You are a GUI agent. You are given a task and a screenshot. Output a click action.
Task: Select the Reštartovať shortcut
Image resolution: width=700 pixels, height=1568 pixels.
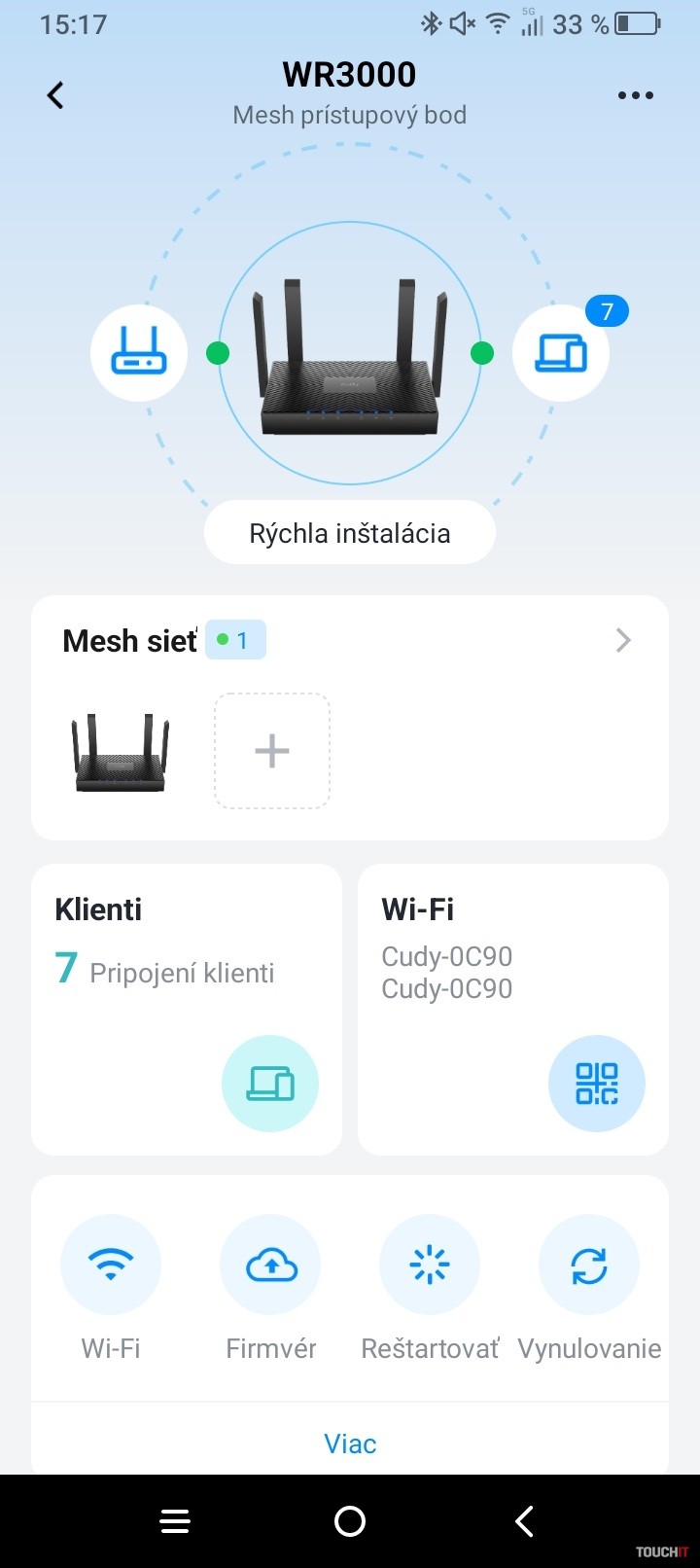tap(430, 1265)
